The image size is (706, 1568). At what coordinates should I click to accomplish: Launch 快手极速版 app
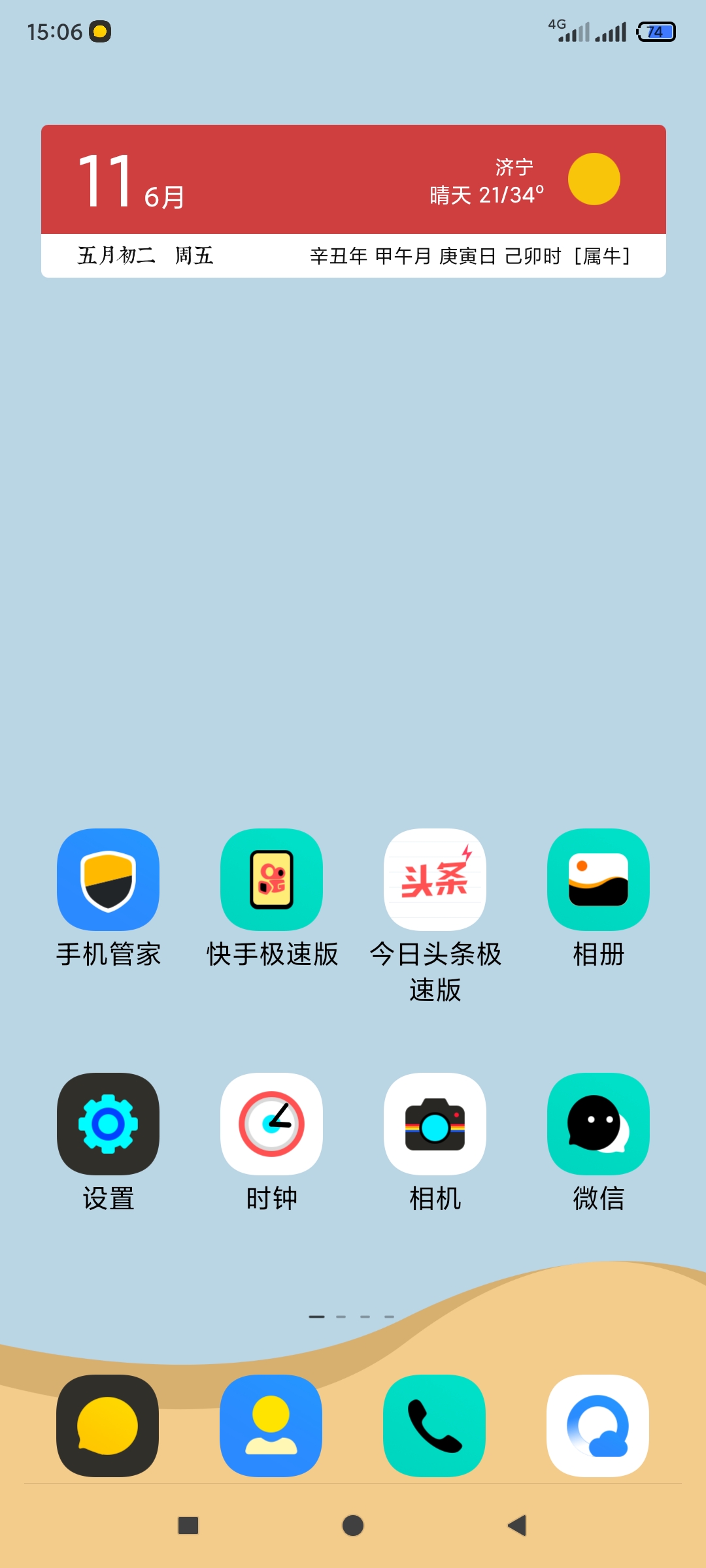271,879
